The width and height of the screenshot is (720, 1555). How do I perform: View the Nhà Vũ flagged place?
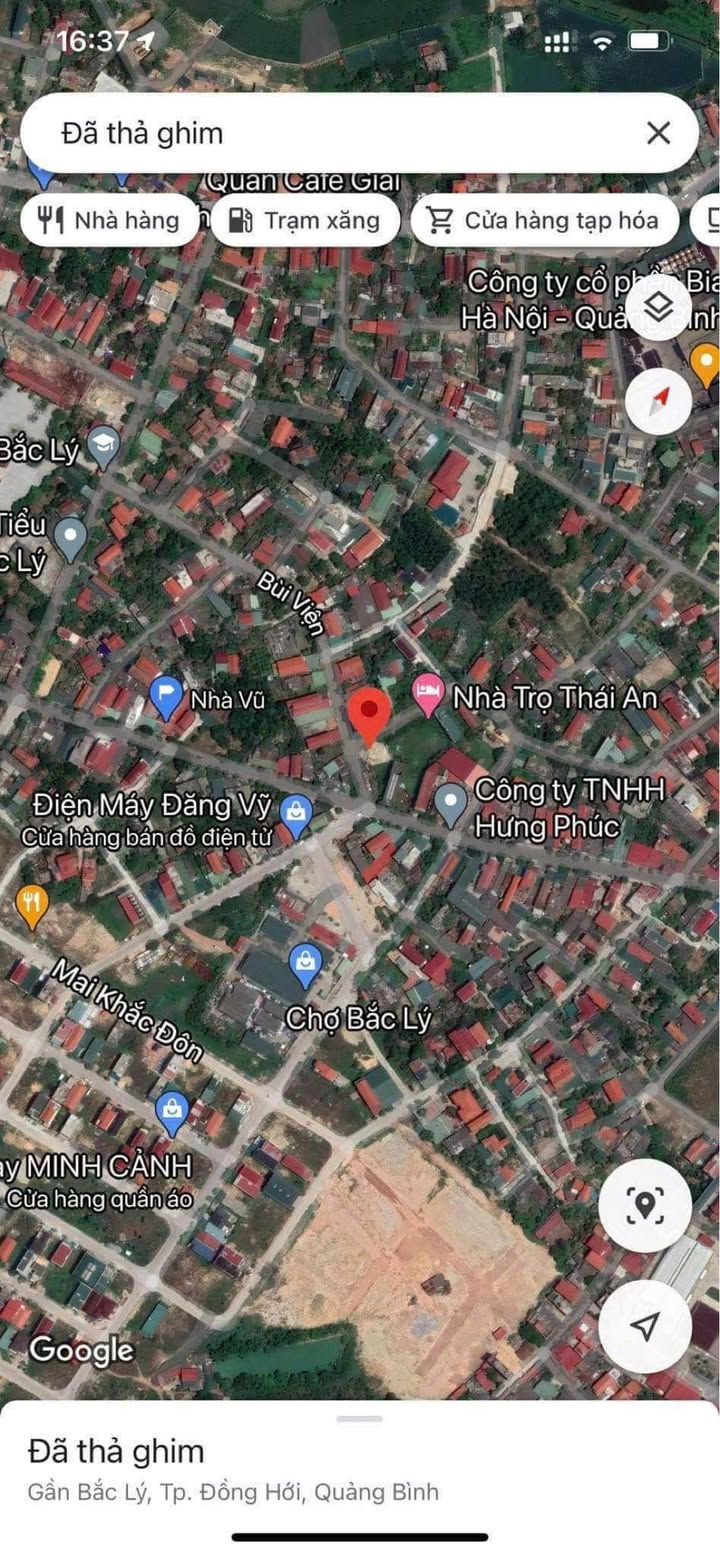click(x=166, y=696)
